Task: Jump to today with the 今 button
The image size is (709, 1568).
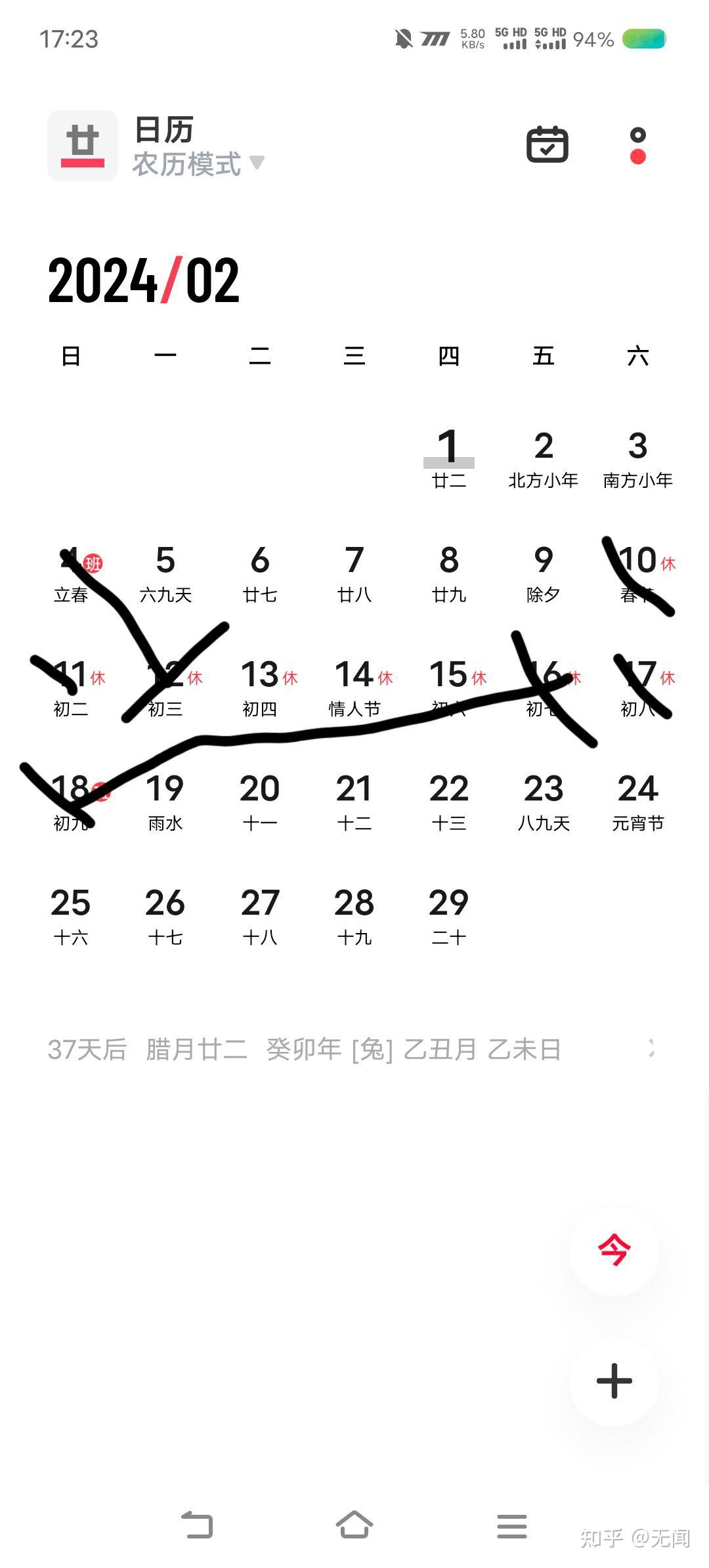Action: tap(614, 1250)
